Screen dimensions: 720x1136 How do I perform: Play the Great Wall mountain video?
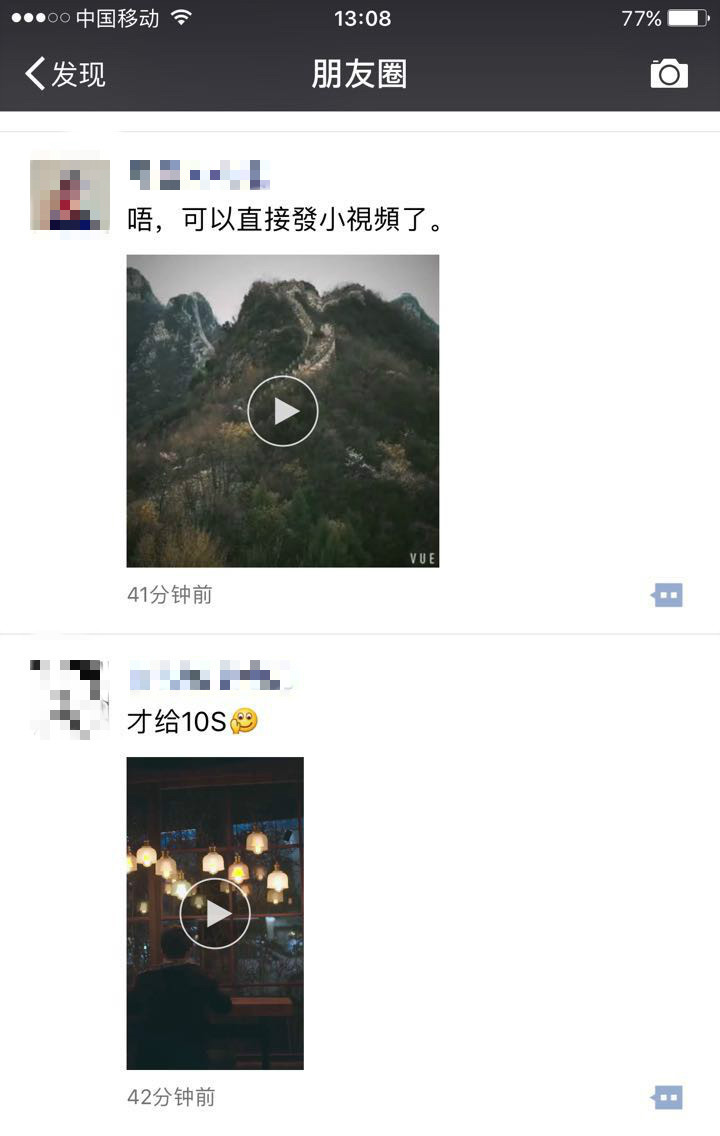point(283,411)
